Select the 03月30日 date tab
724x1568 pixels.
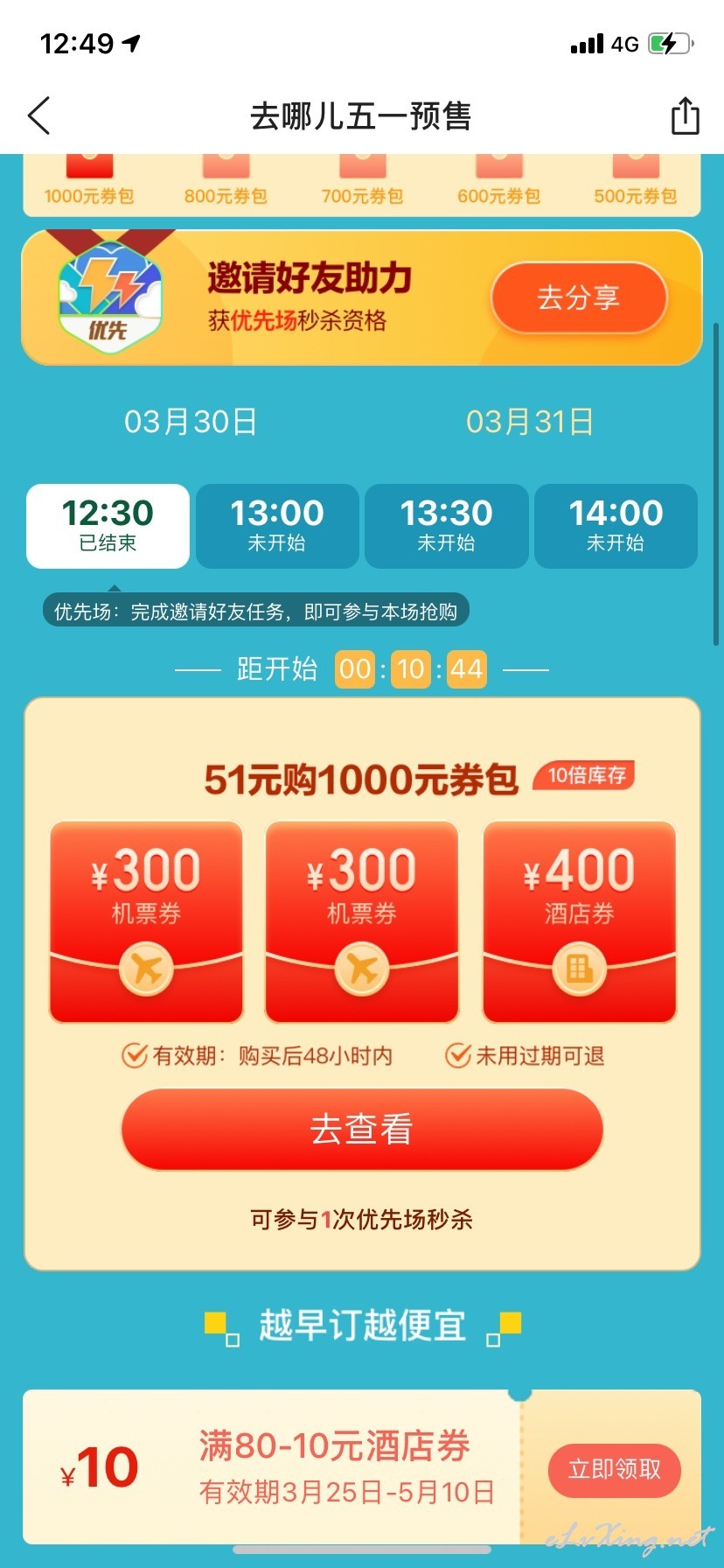tap(191, 422)
